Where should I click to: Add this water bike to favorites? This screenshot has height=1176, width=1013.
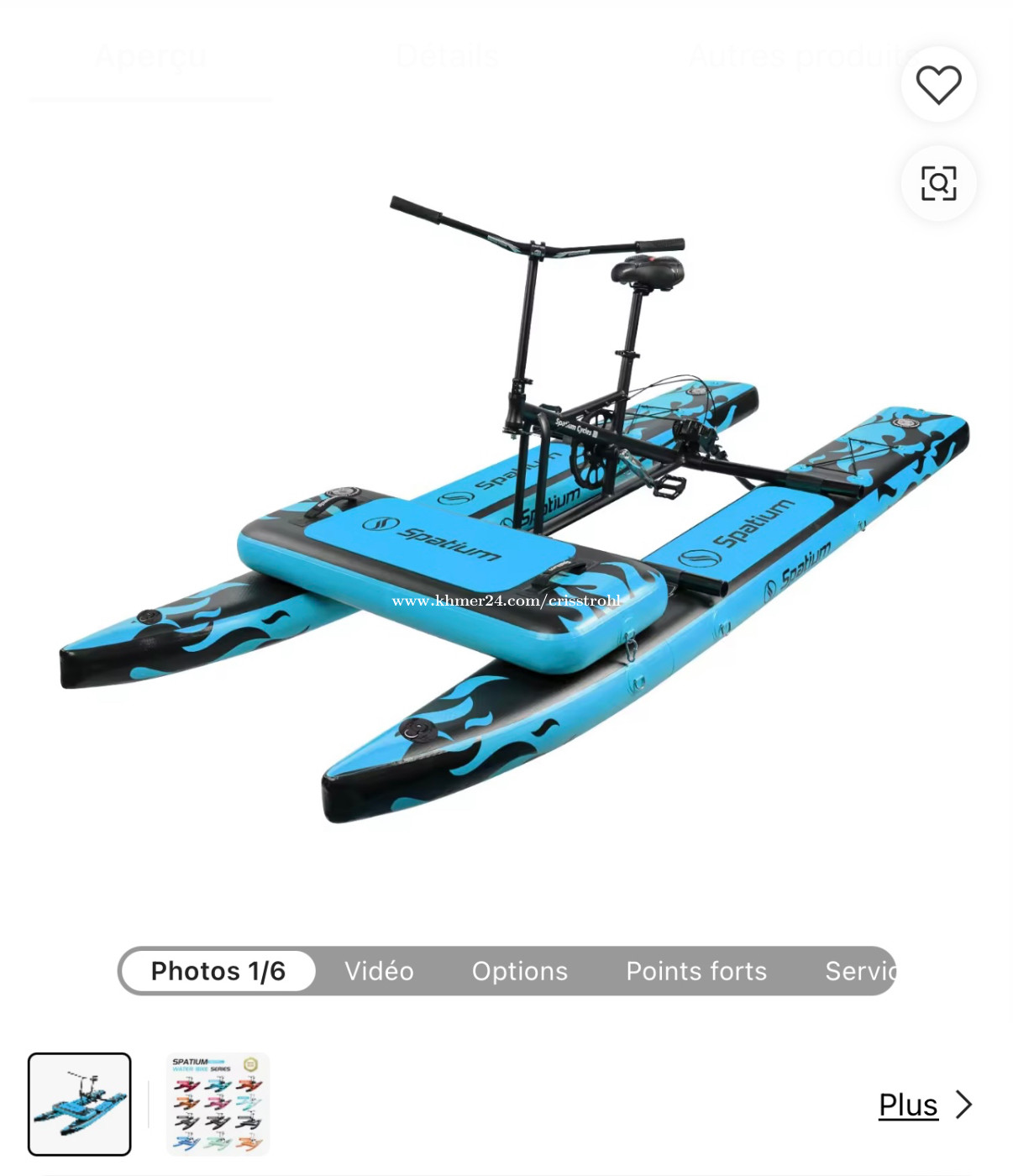pyautogui.click(x=938, y=85)
